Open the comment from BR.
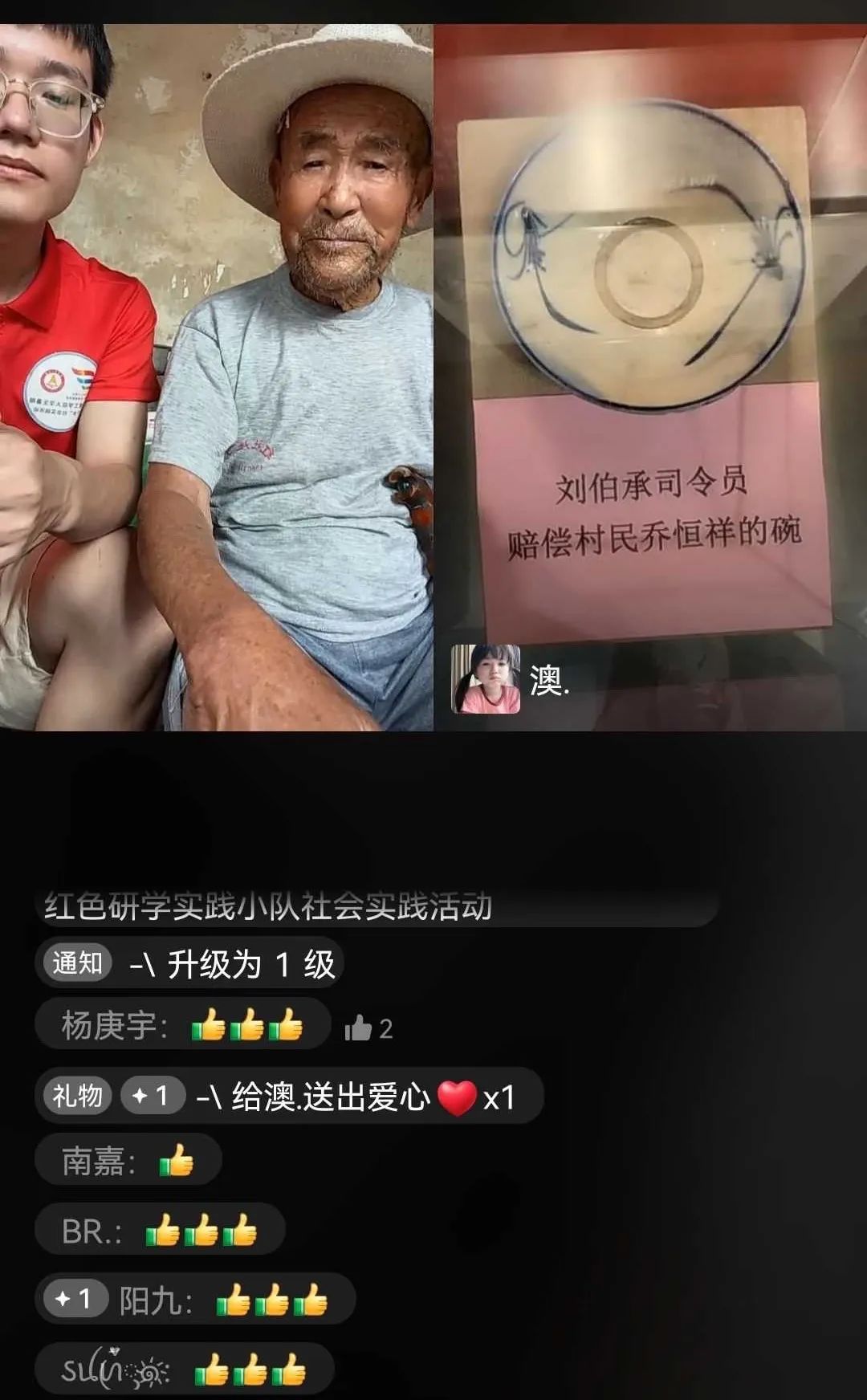 tap(159, 1231)
